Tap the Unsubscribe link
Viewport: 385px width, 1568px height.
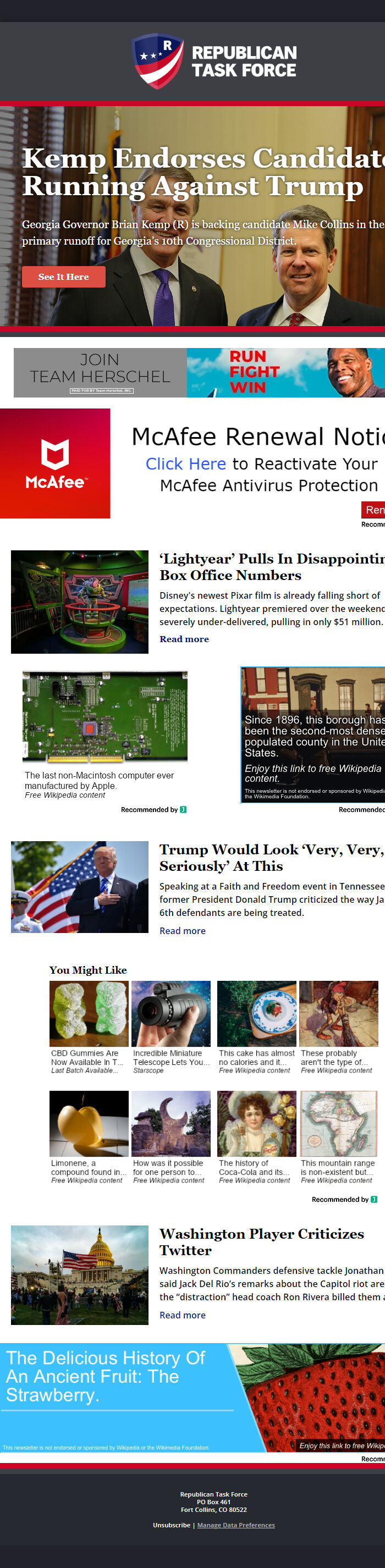tap(171, 1525)
